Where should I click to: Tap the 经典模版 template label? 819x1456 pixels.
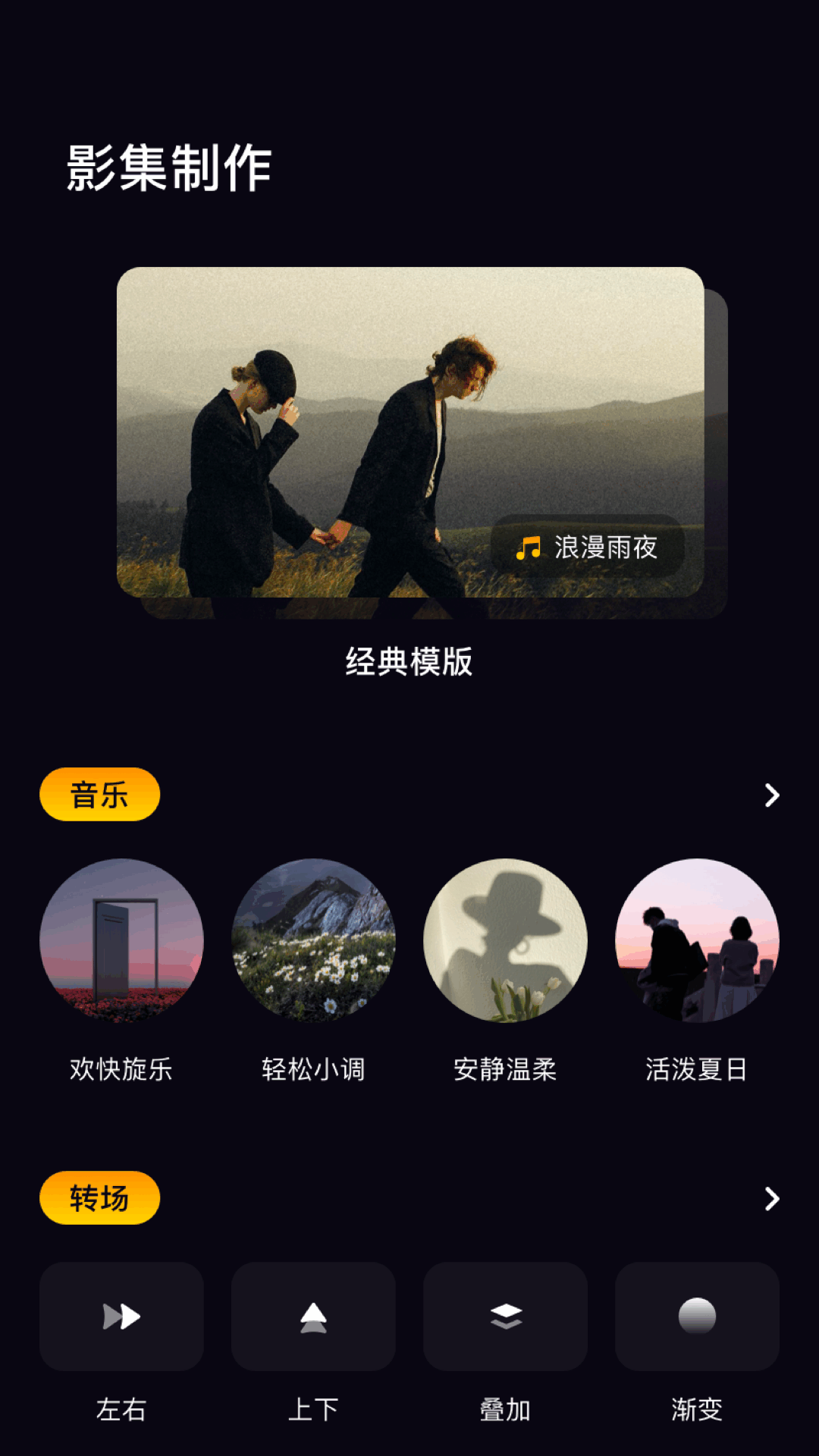pyautogui.click(x=409, y=661)
